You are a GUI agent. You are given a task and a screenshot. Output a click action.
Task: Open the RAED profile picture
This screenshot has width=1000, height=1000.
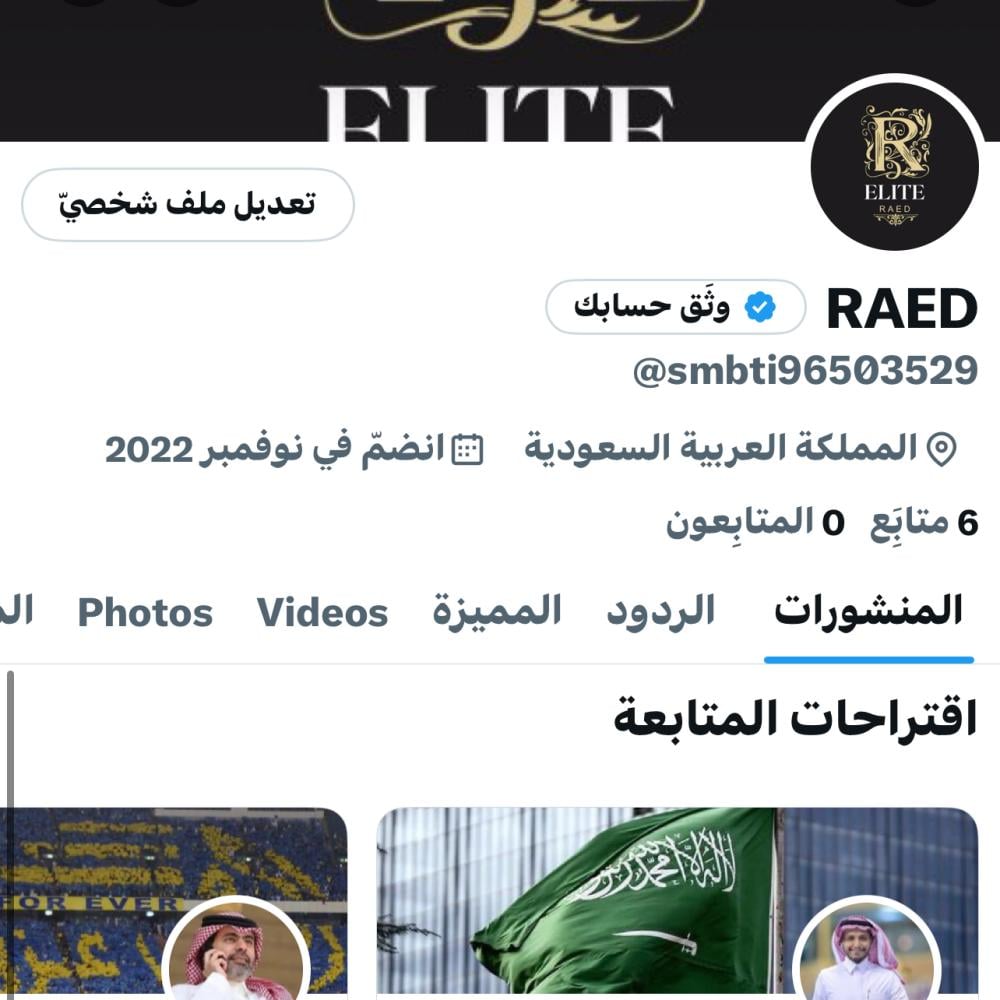tap(893, 164)
